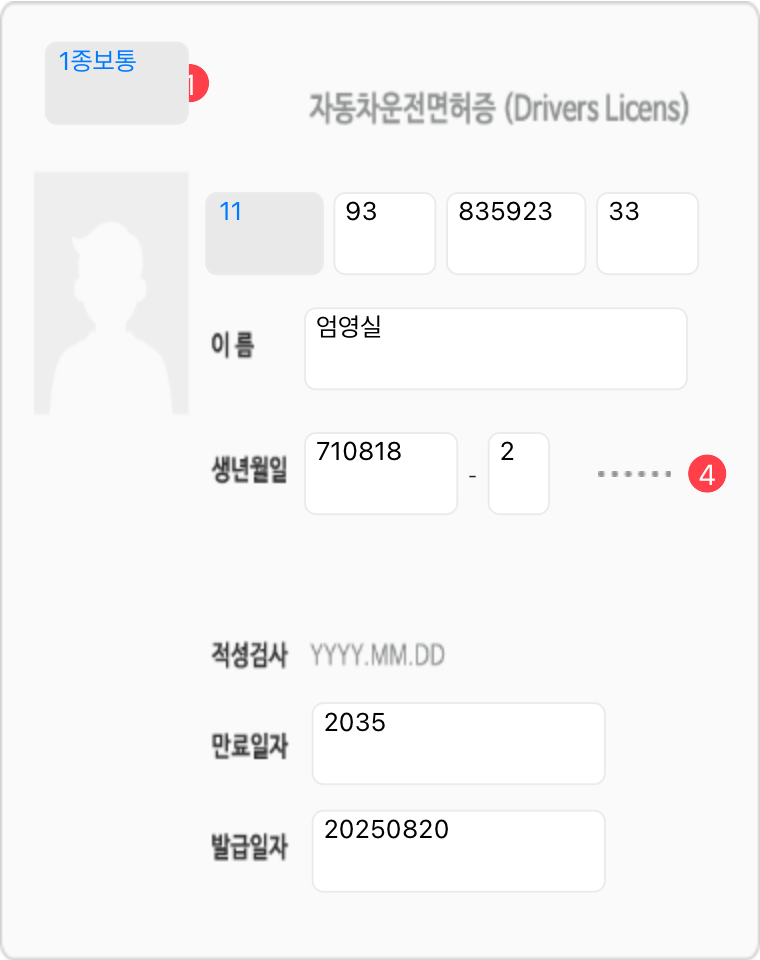Image resolution: width=760 pixels, height=960 pixels.
Task: Tap the 생년월일 field showing 710818
Action: point(381,473)
